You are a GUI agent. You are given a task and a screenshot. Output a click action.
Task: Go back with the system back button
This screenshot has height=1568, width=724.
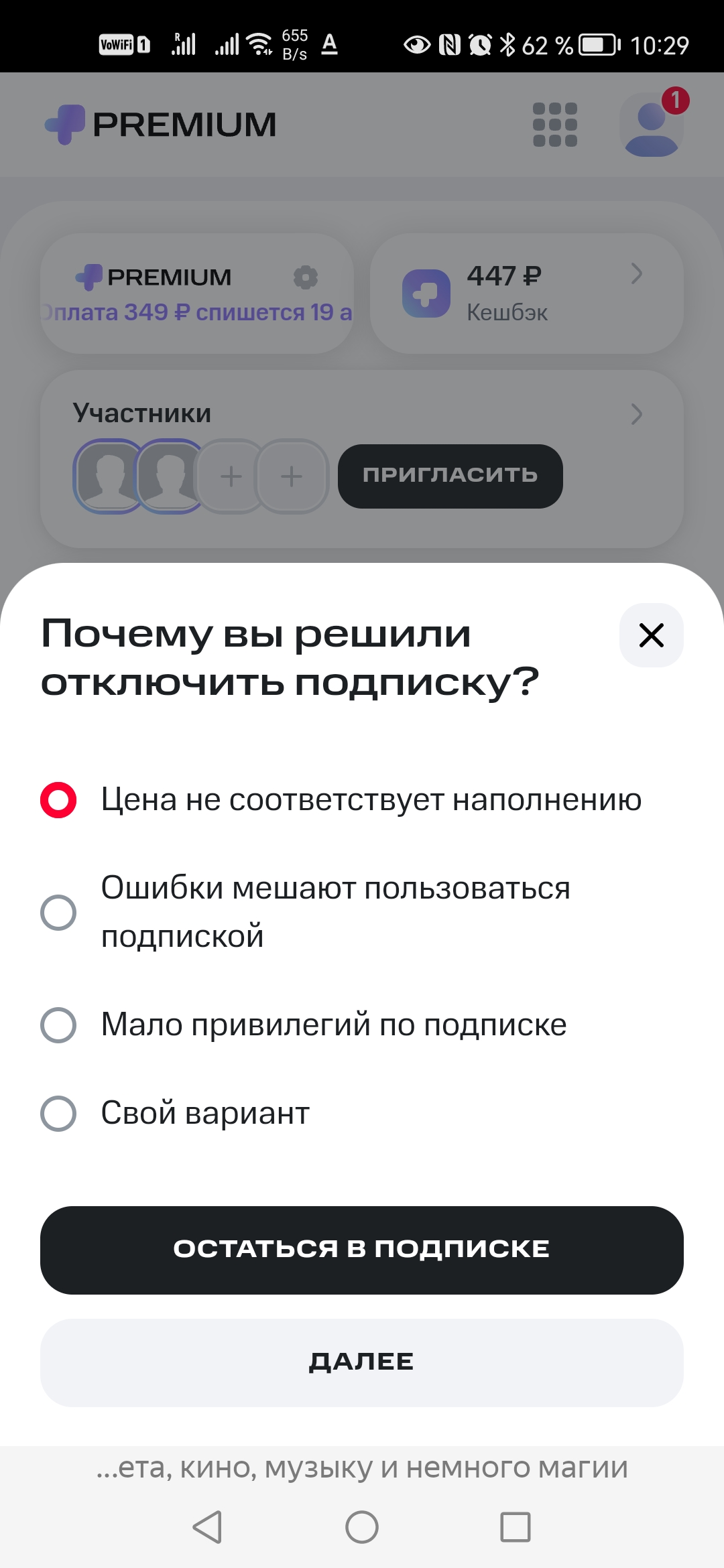pyautogui.click(x=208, y=1527)
